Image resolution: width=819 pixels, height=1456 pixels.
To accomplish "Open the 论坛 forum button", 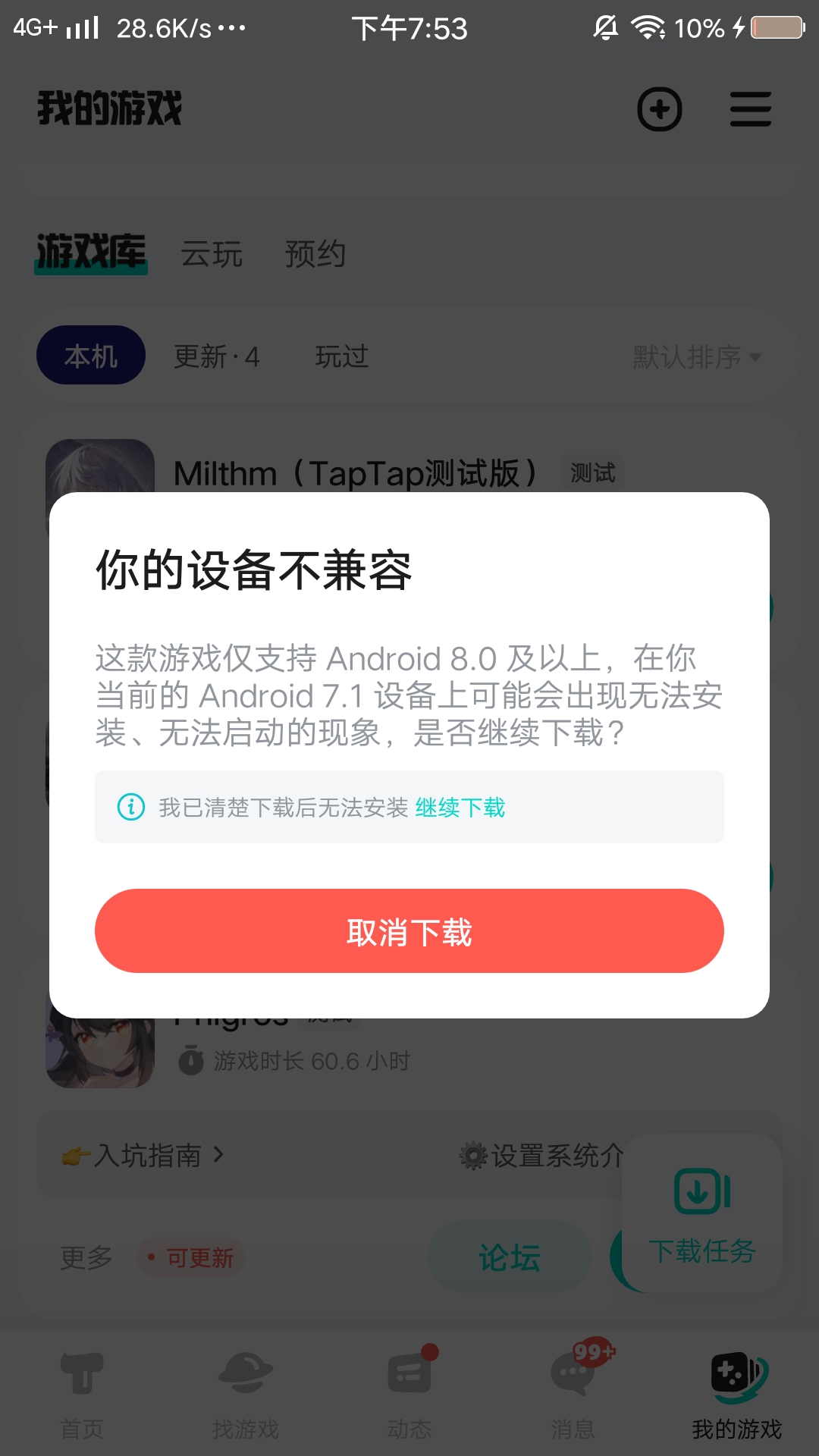I will point(508,1257).
